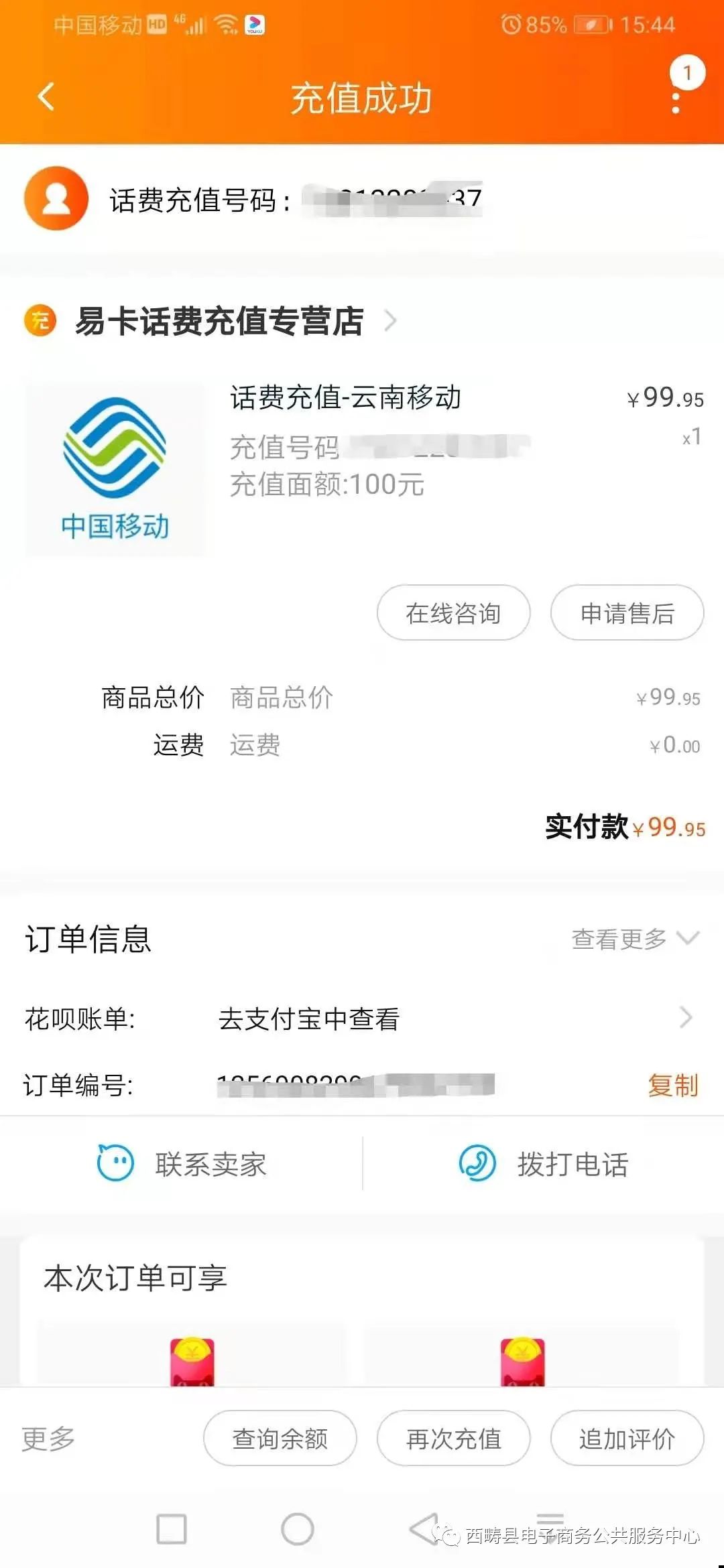Tap the back arrow beside 充值成功 title

coord(45,98)
